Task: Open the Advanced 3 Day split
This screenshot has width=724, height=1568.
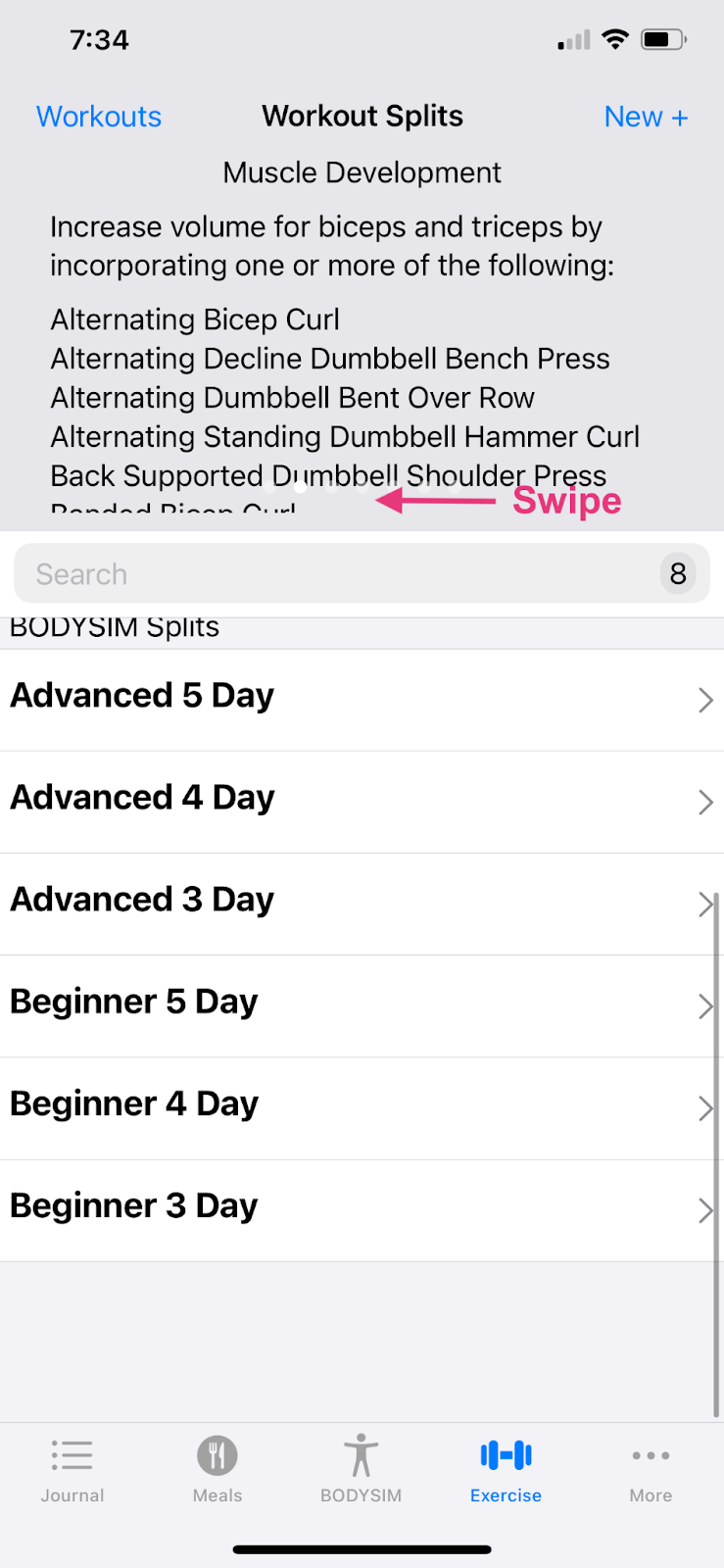Action: point(362,904)
